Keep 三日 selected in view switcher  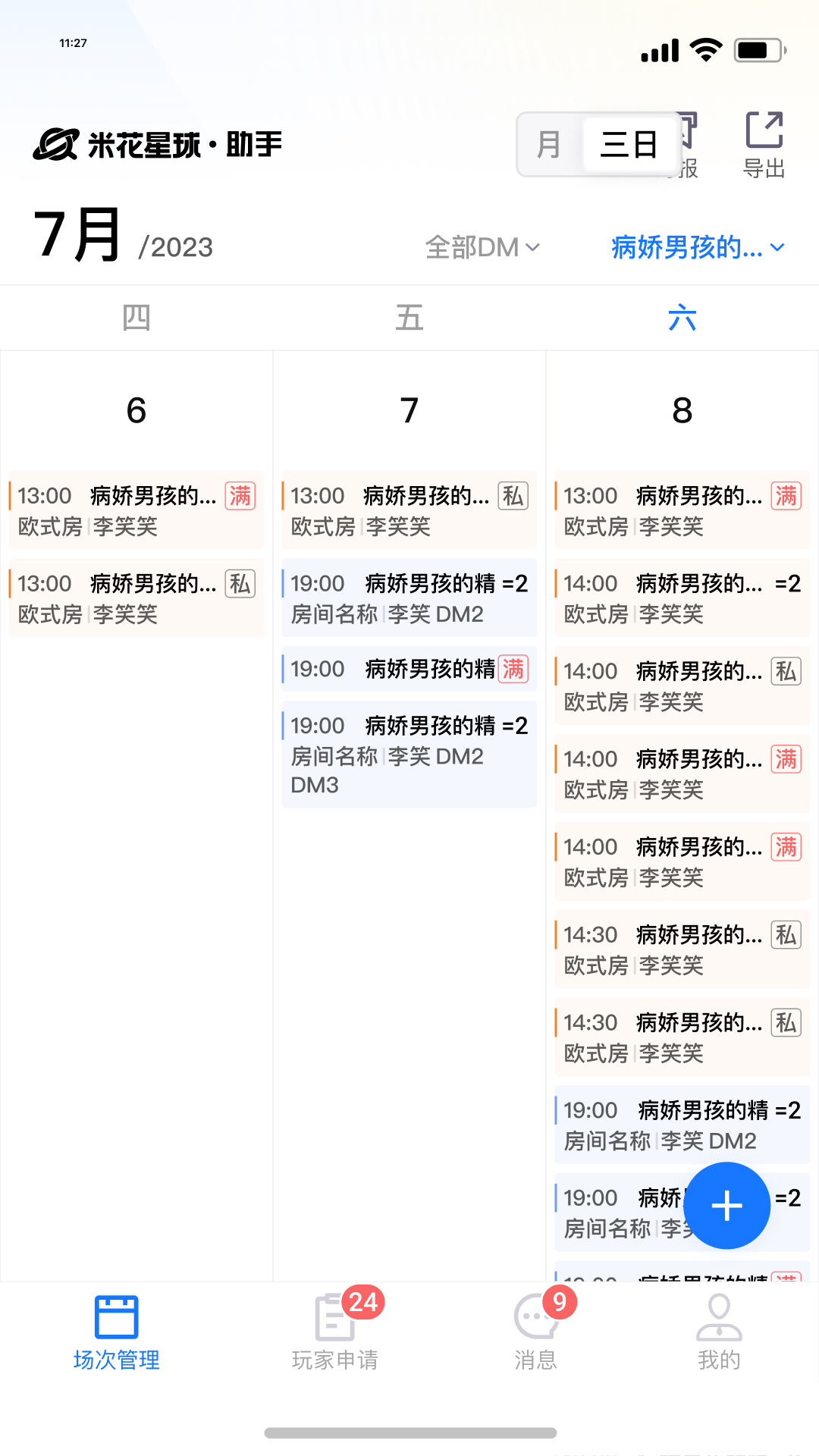629,144
